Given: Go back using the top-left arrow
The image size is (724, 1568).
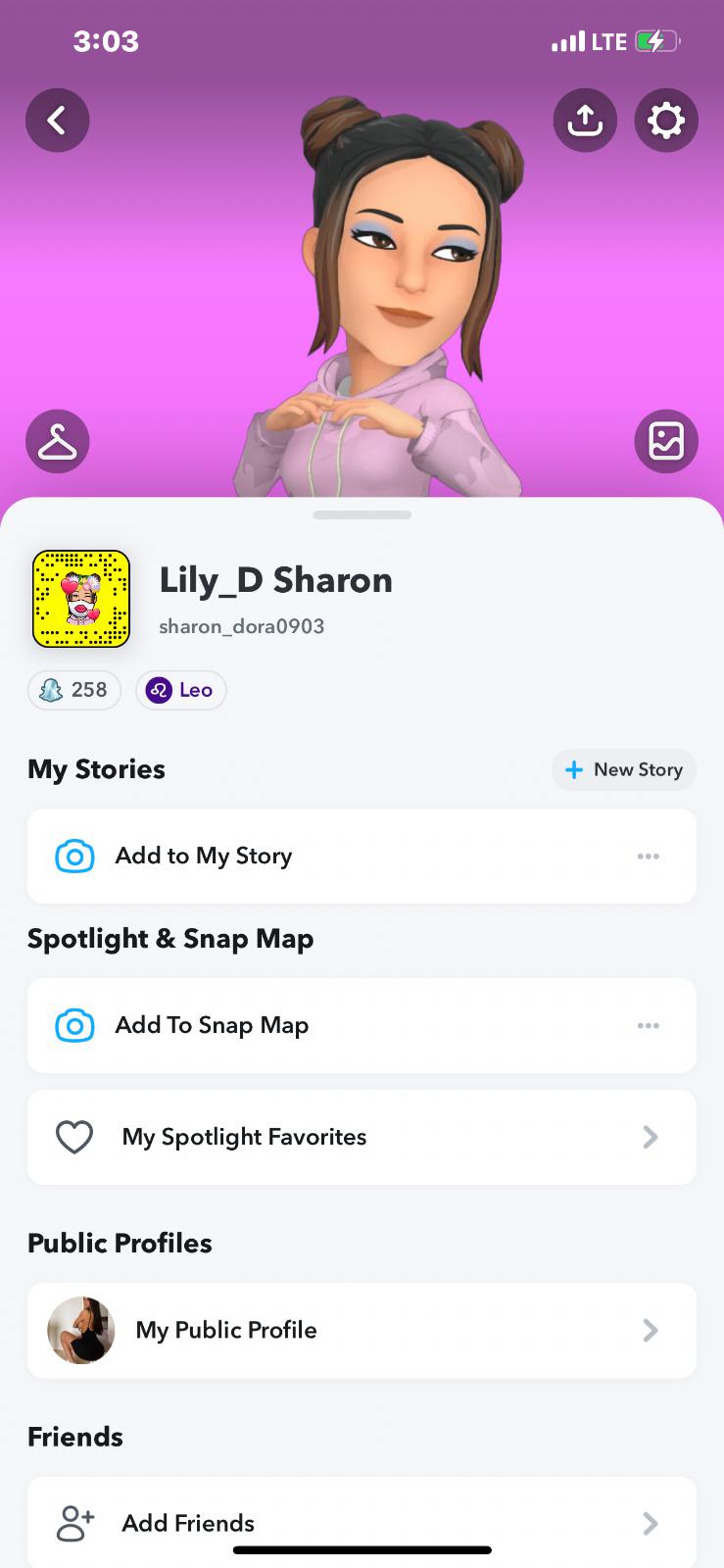Looking at the screenshot, I should 57,121.
